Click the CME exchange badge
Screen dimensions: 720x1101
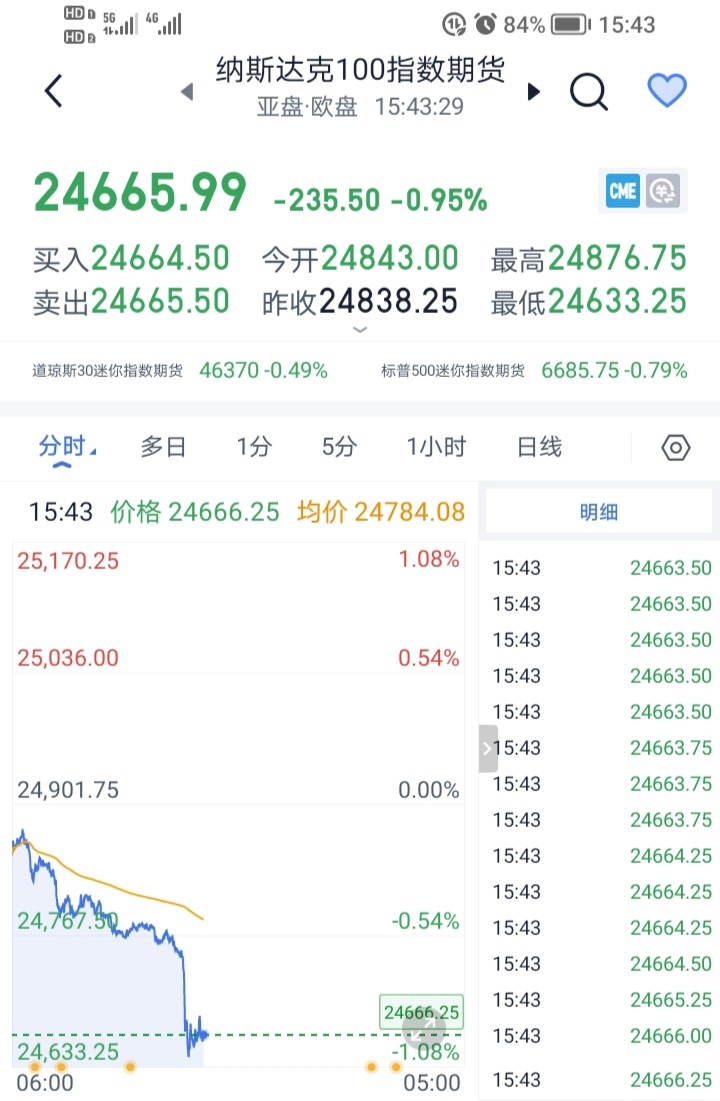click(621, 190)
